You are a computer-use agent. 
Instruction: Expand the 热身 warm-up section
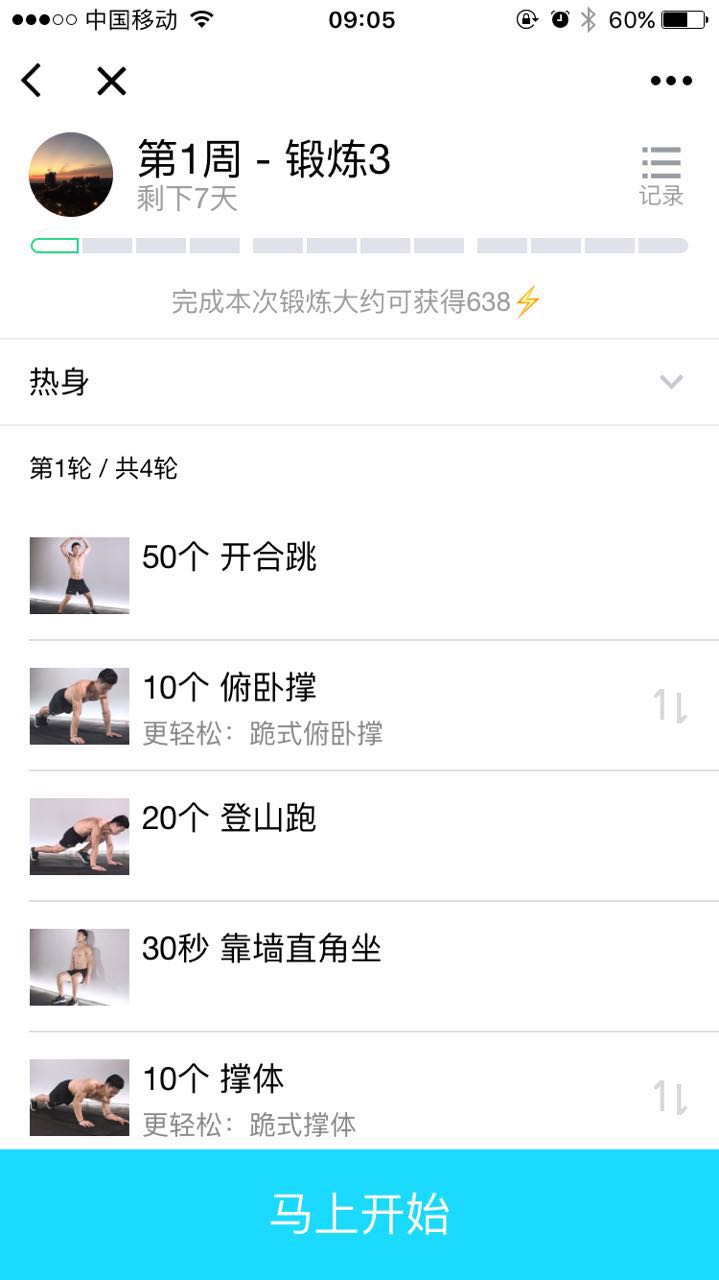tap(671, 382)
